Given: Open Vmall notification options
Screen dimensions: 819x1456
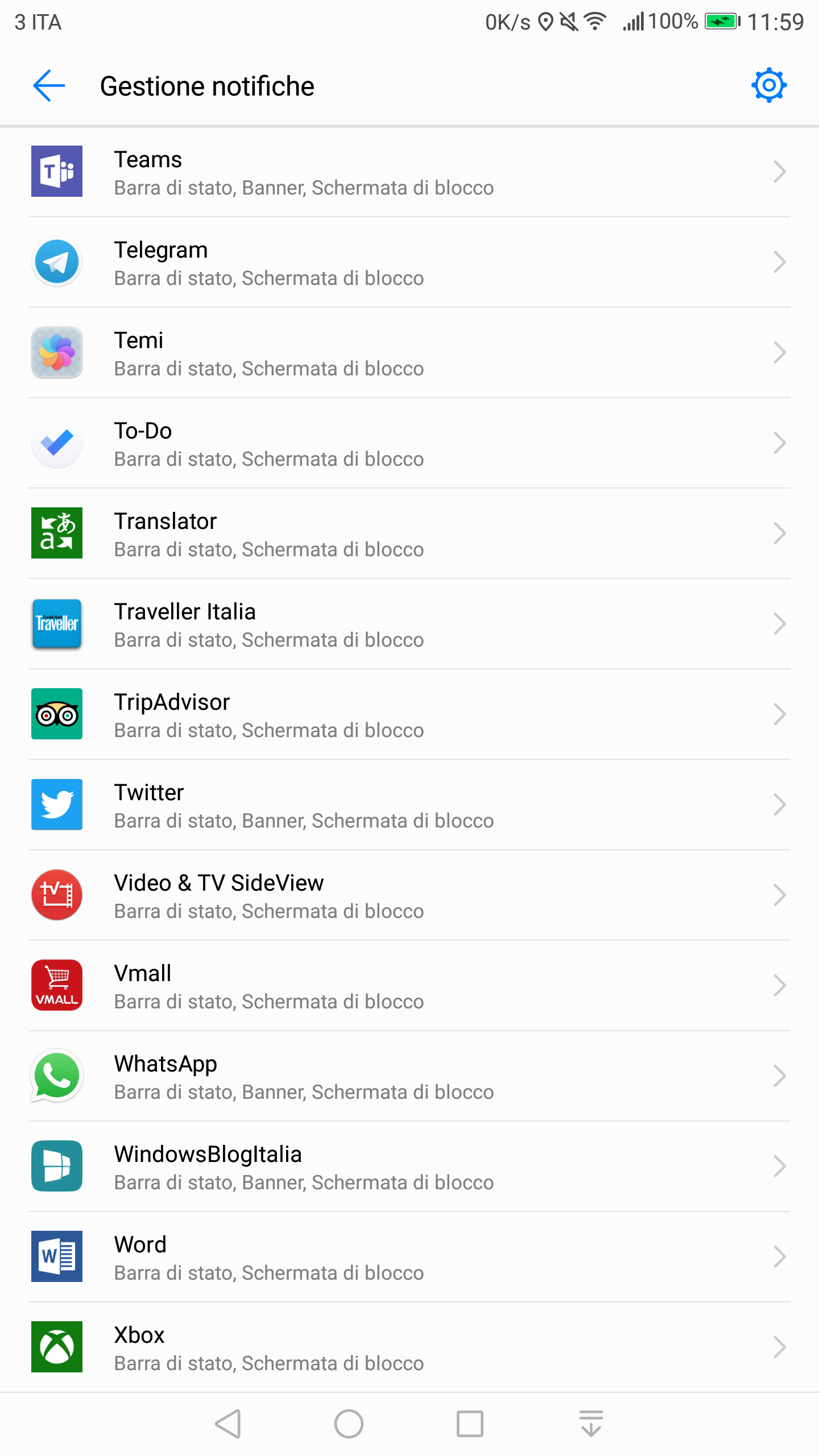Looking at the screenshot, I should point(409,986).
